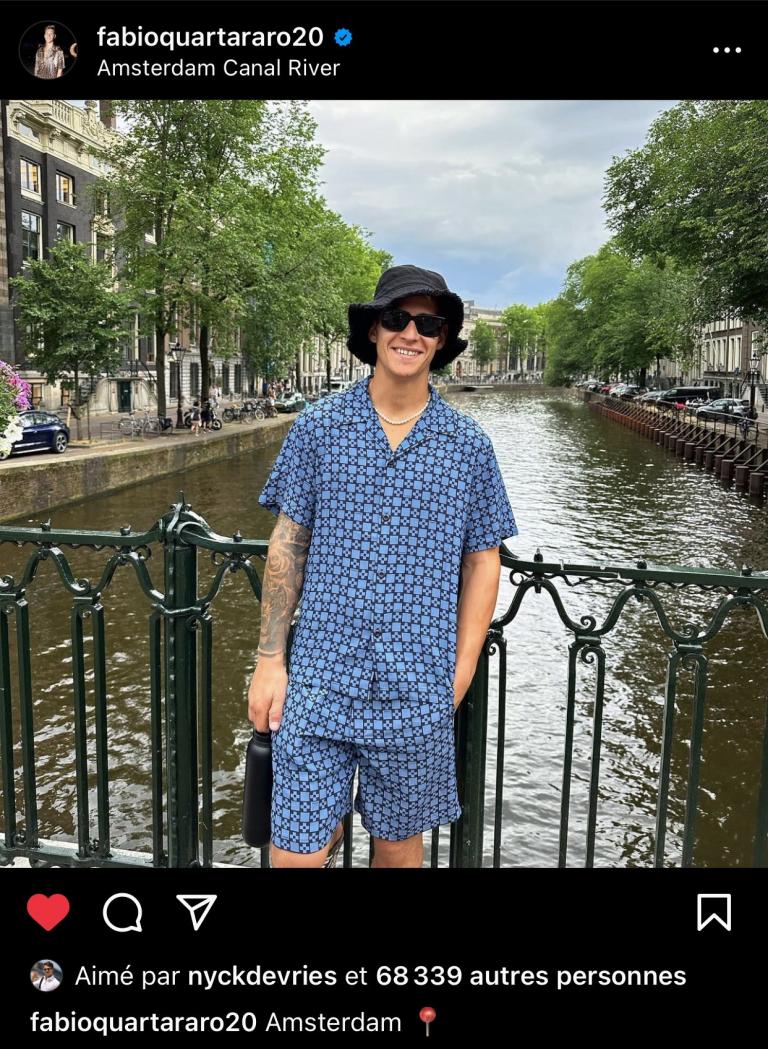The image size is (768, 1049).
Task: Open comments with the speech bubble icon
Action: pos(122,912)
